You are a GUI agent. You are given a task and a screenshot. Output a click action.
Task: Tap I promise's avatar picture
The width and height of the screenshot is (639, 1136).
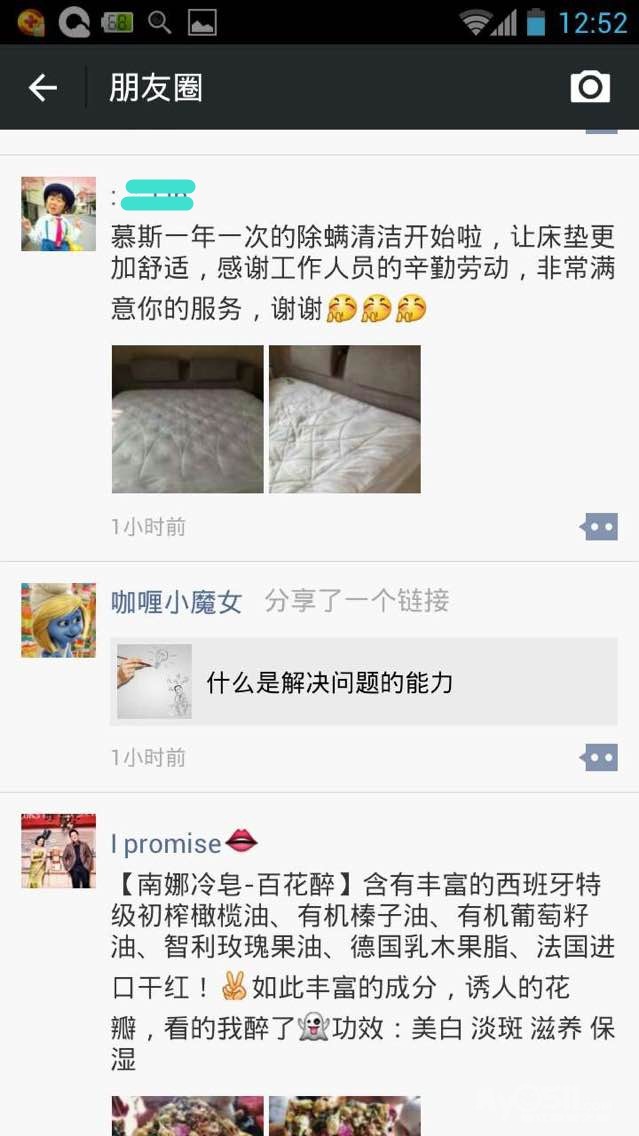tap(59, 851)
